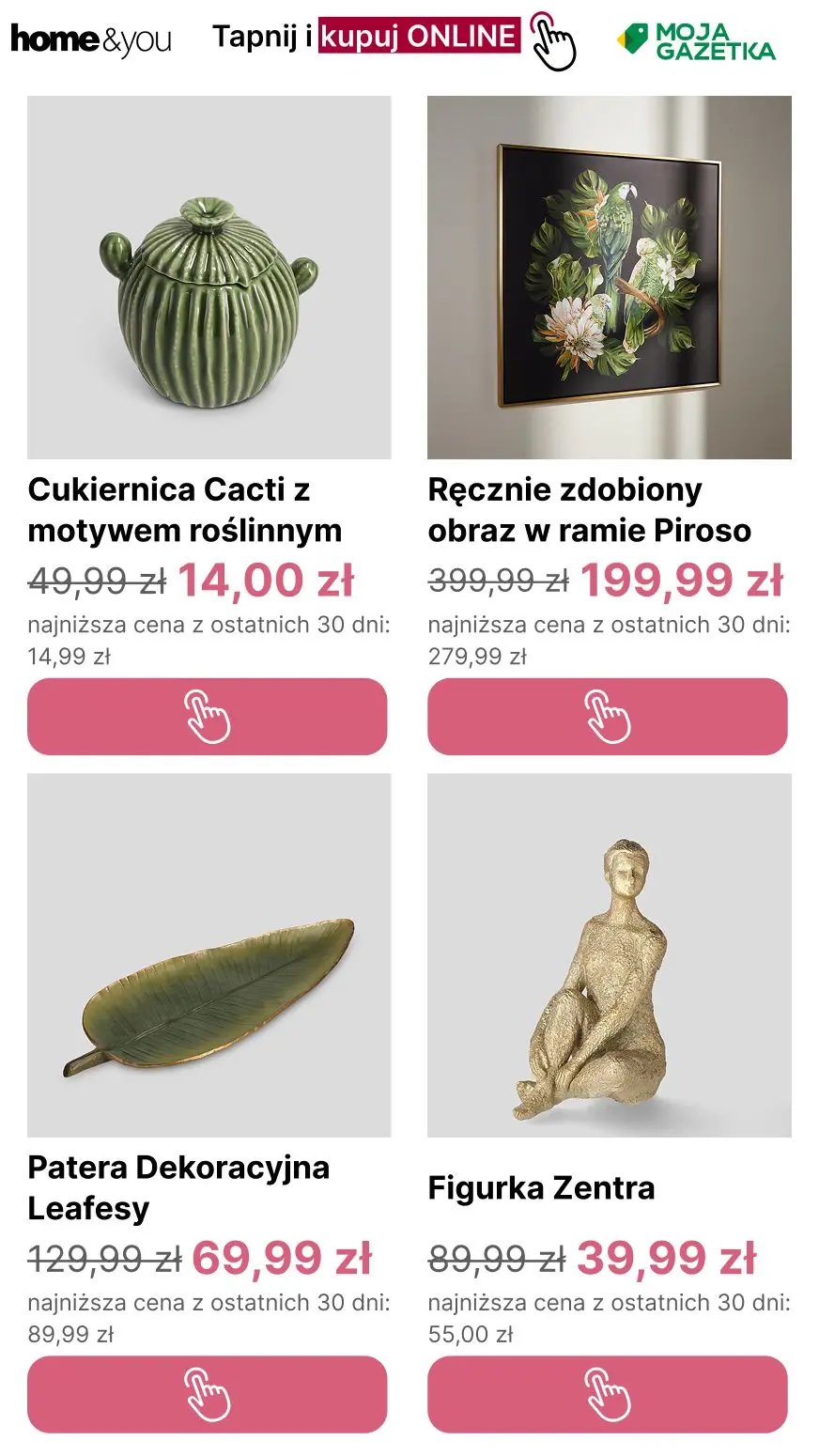The image size is (819, 1456).
Task: Click the home&you logo
Action: [x=89, y=39]
